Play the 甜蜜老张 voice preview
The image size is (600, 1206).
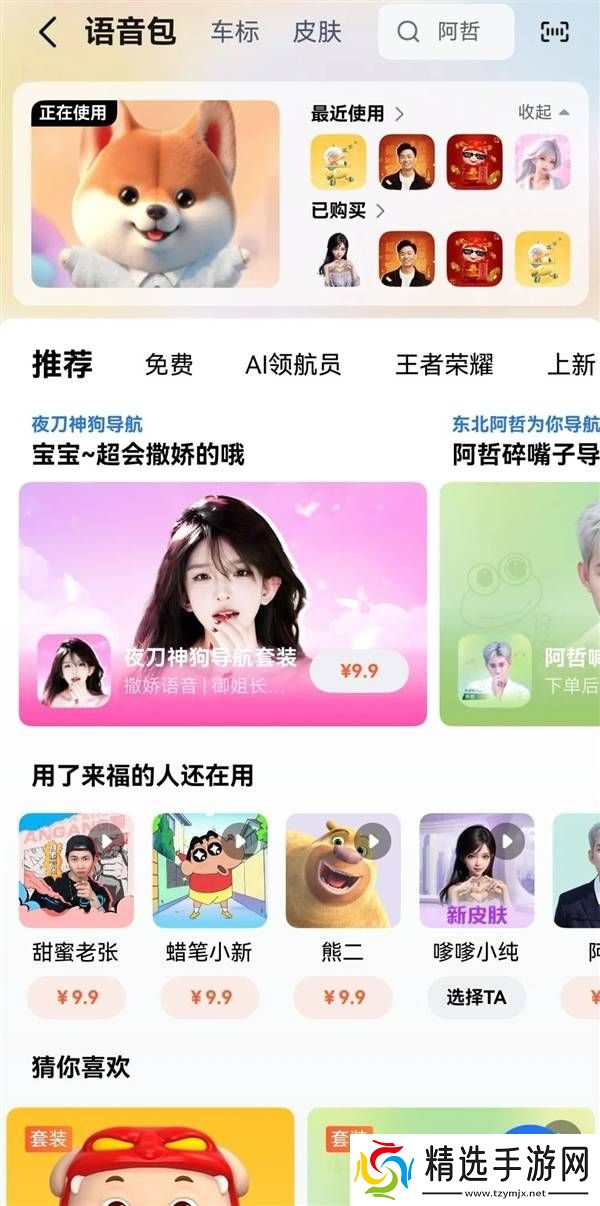pos(106,841)
